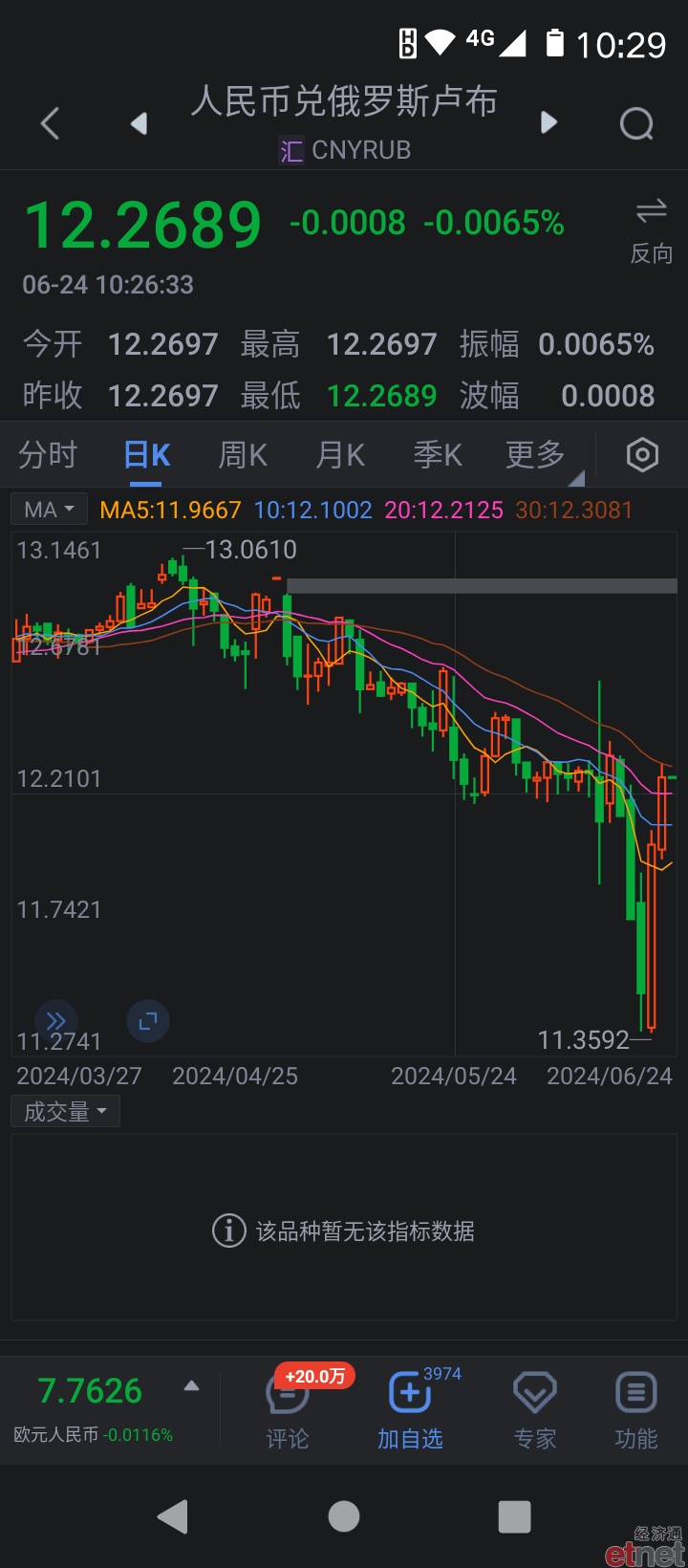Open the 成交量 indicator dropdown
This screenshot has width=688, height=1568.
[x=66, y=1112]
